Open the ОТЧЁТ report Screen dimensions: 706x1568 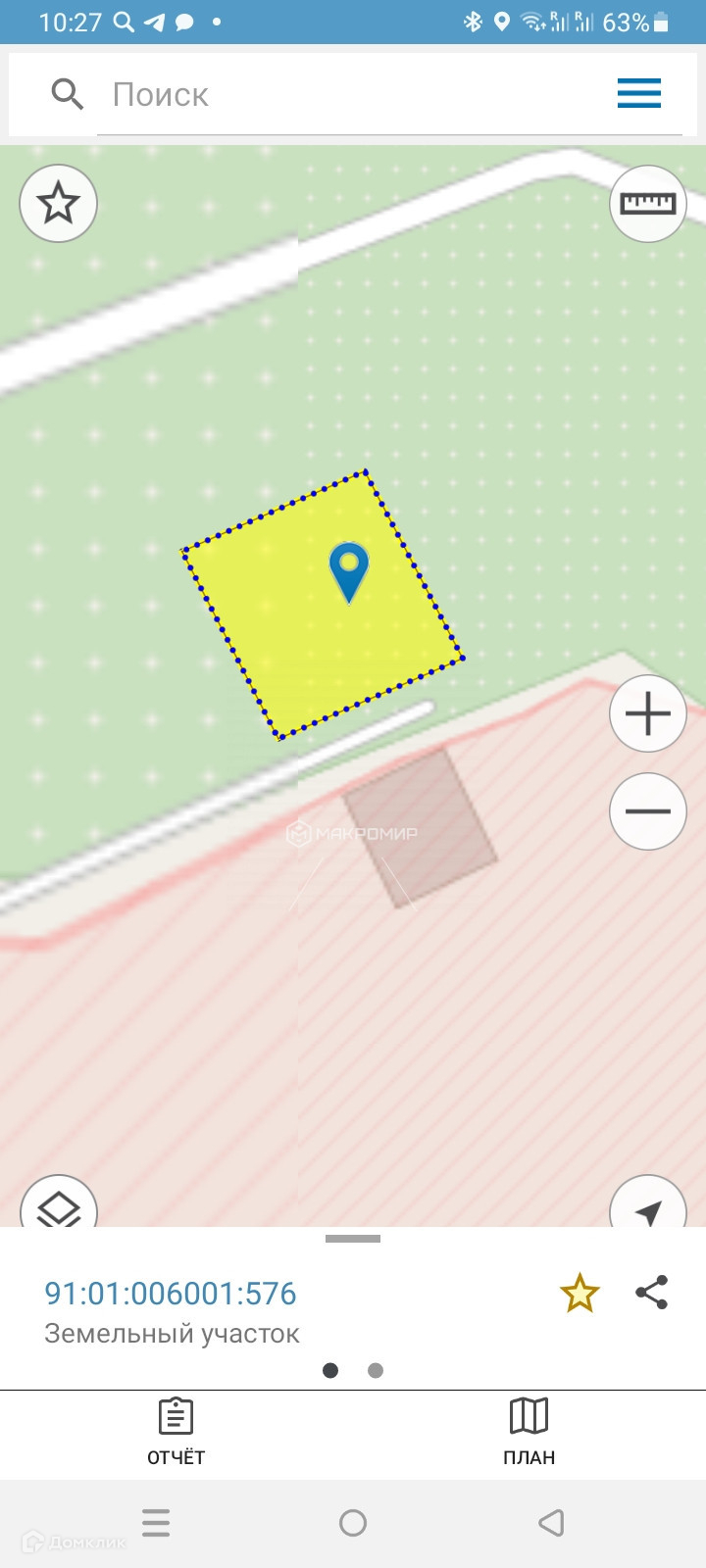pyautogui.click(x=176, y=1432)
